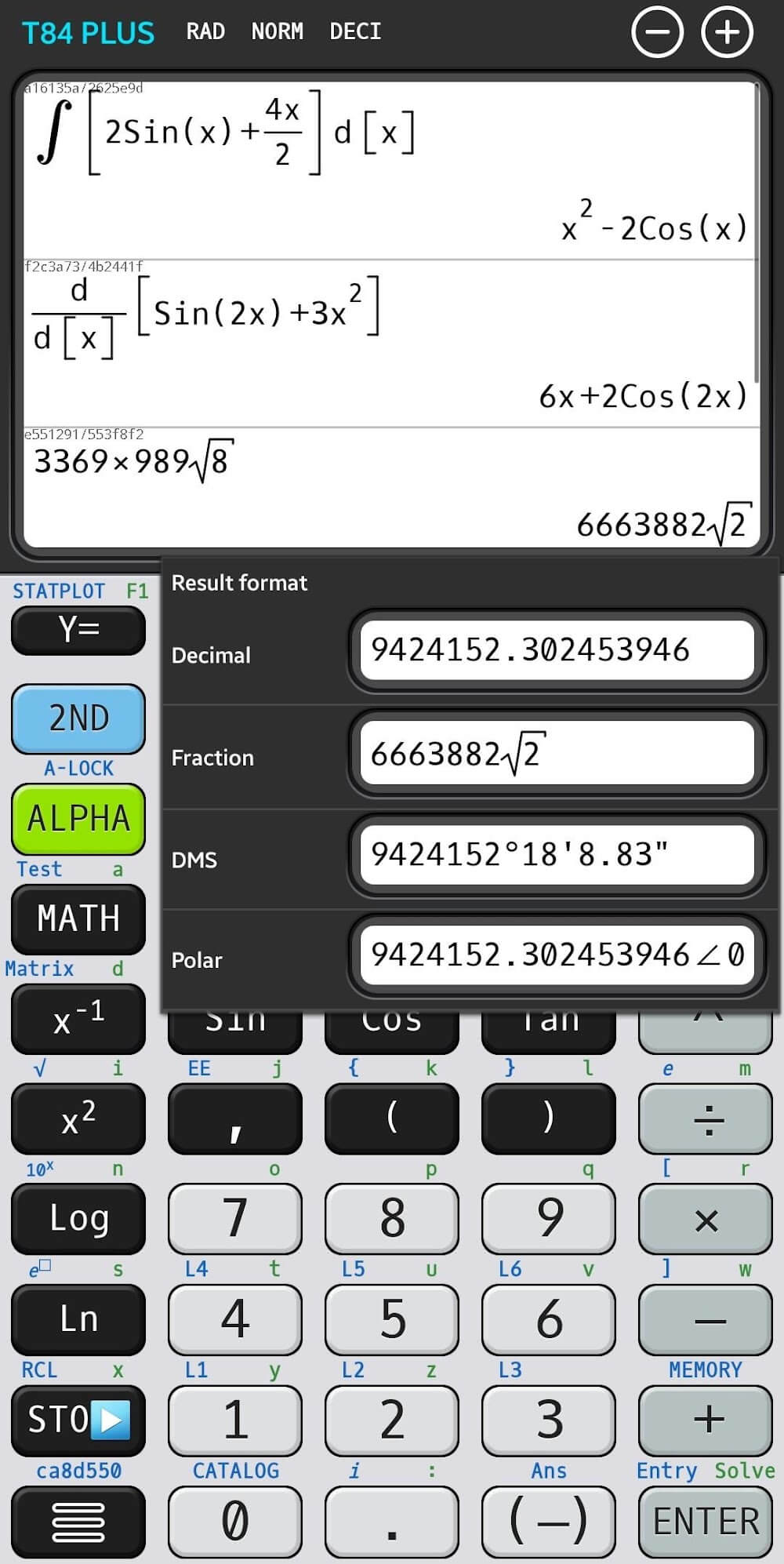Toggle RAD angle mode indicator
This screenshot has width=784, height=1564.
click(x=205, y=31)
